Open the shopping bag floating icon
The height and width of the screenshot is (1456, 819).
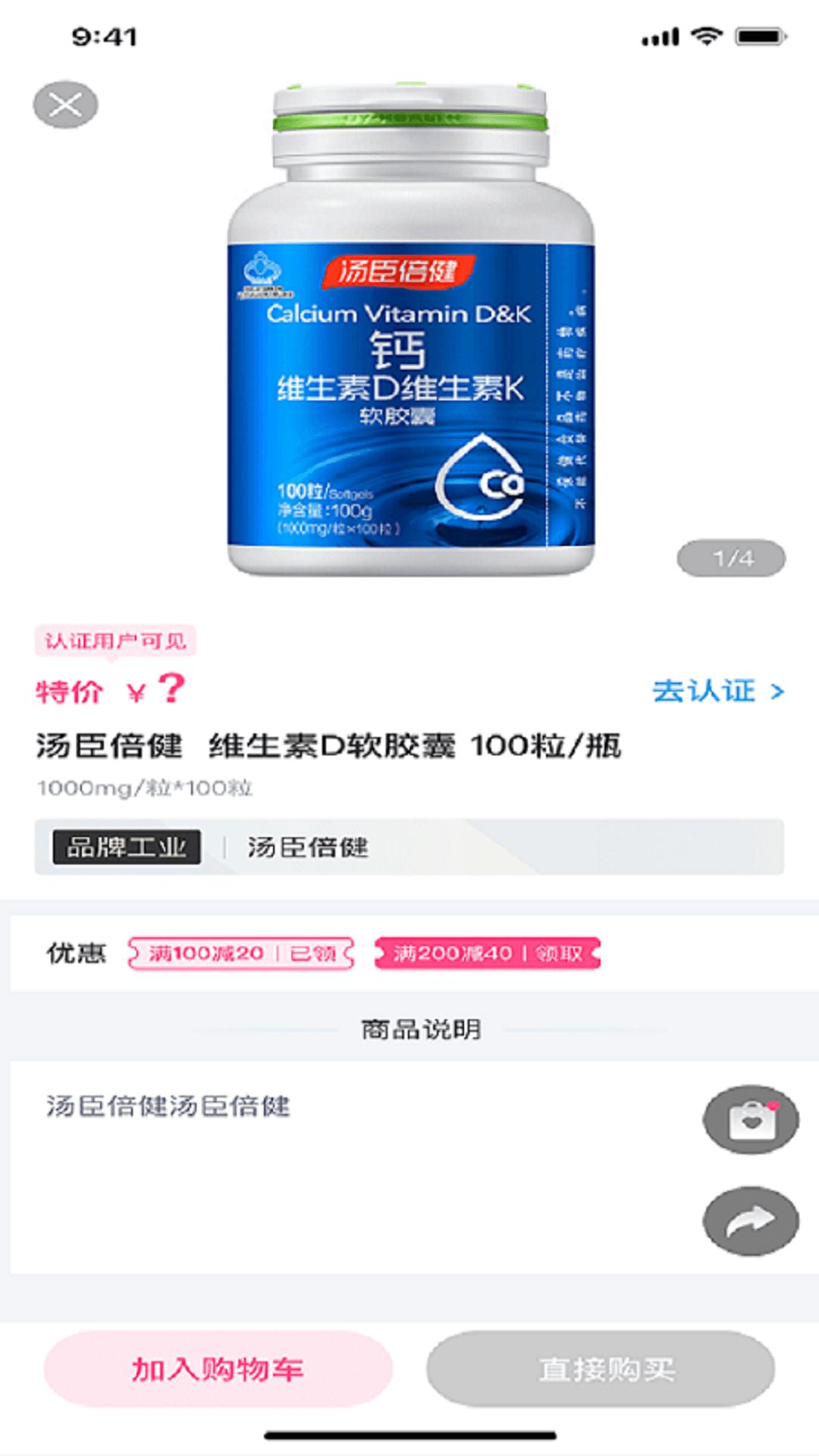pyautogui.click(x=751, y=1120)
